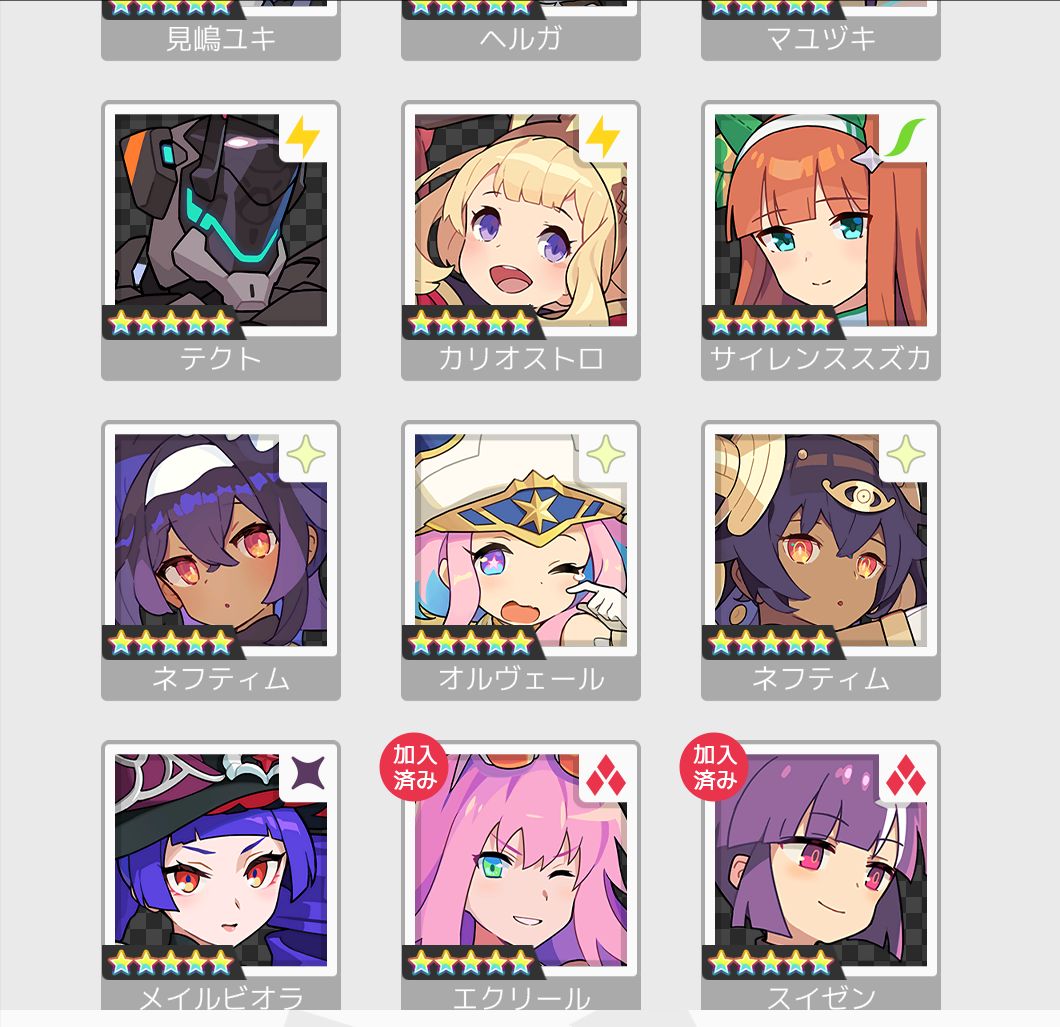Open the エクリール character card
The image size is (1060, 1027).
(x=520, y=875)
